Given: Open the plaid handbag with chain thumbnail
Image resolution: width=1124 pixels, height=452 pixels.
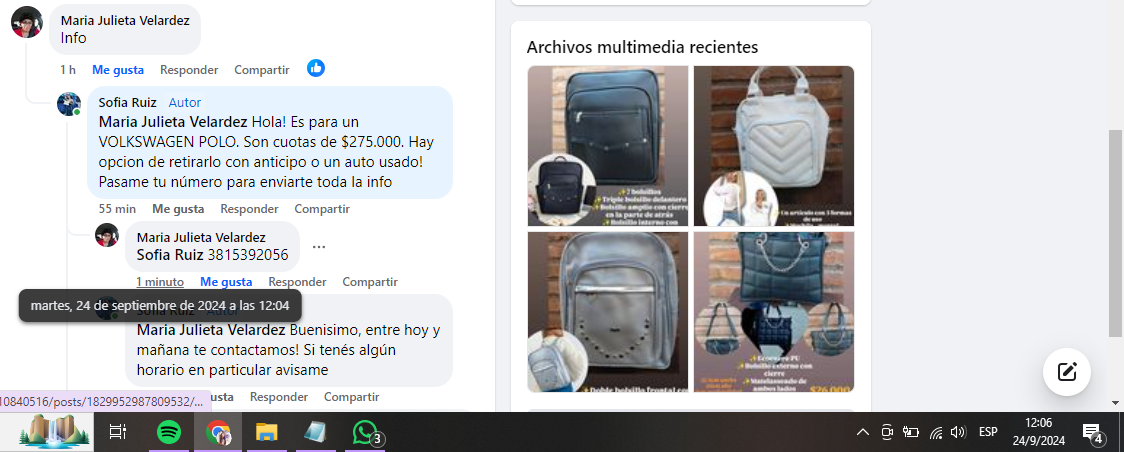Looking at the screenshot, I should pyautogui.click(x=774, y=312).
